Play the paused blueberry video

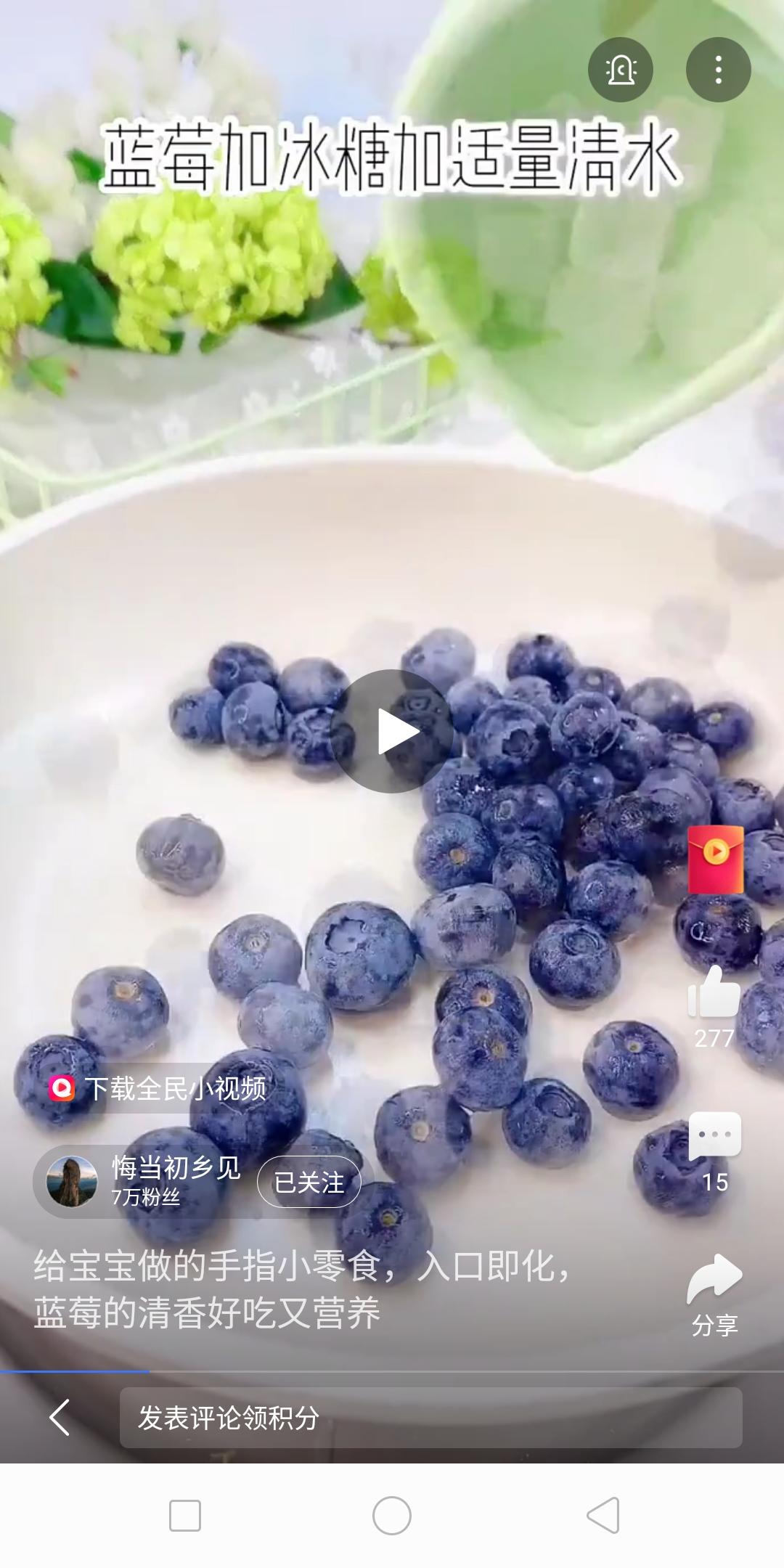click(x=392, y=731)
